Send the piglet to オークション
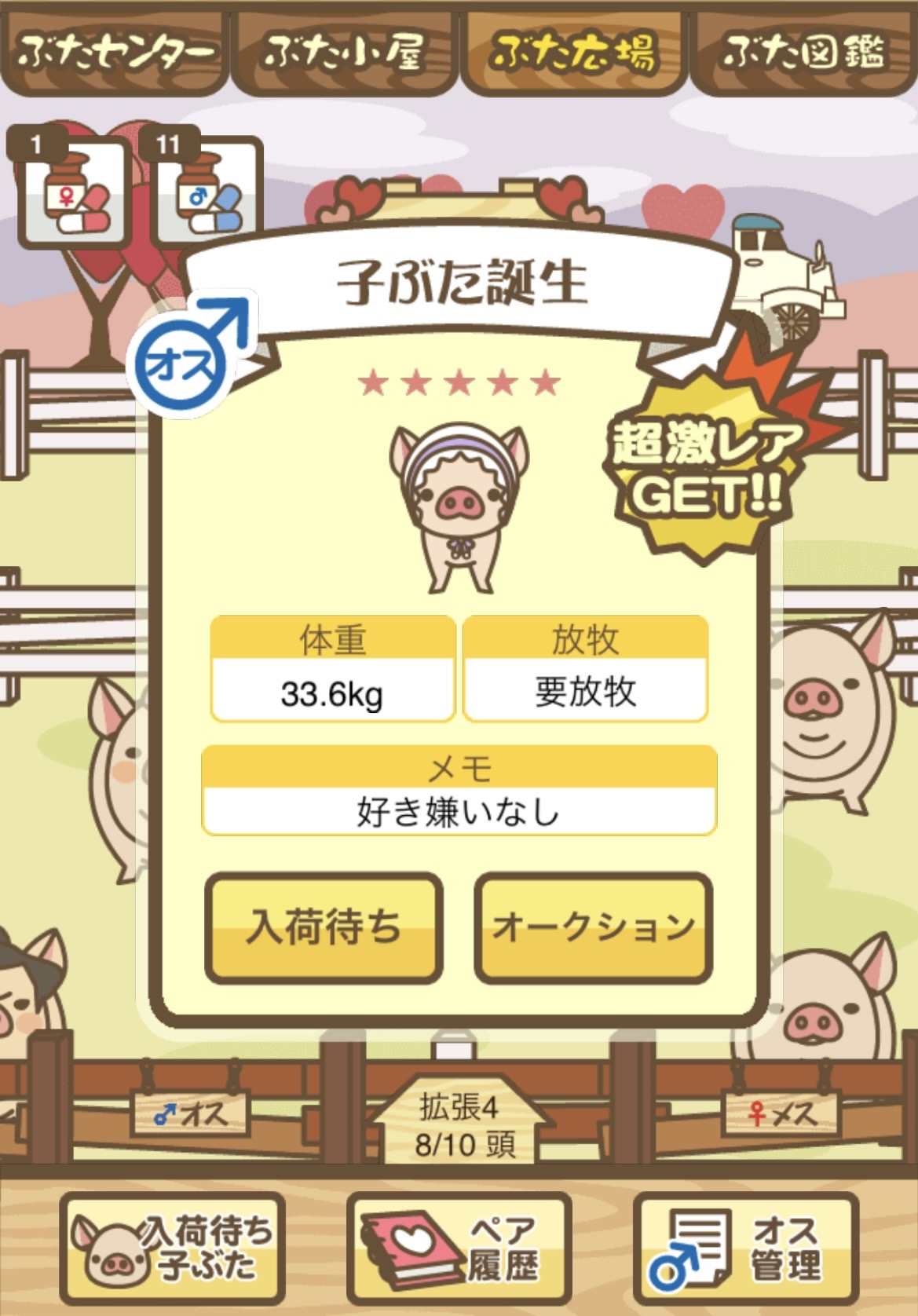 [x=593, y=927]
